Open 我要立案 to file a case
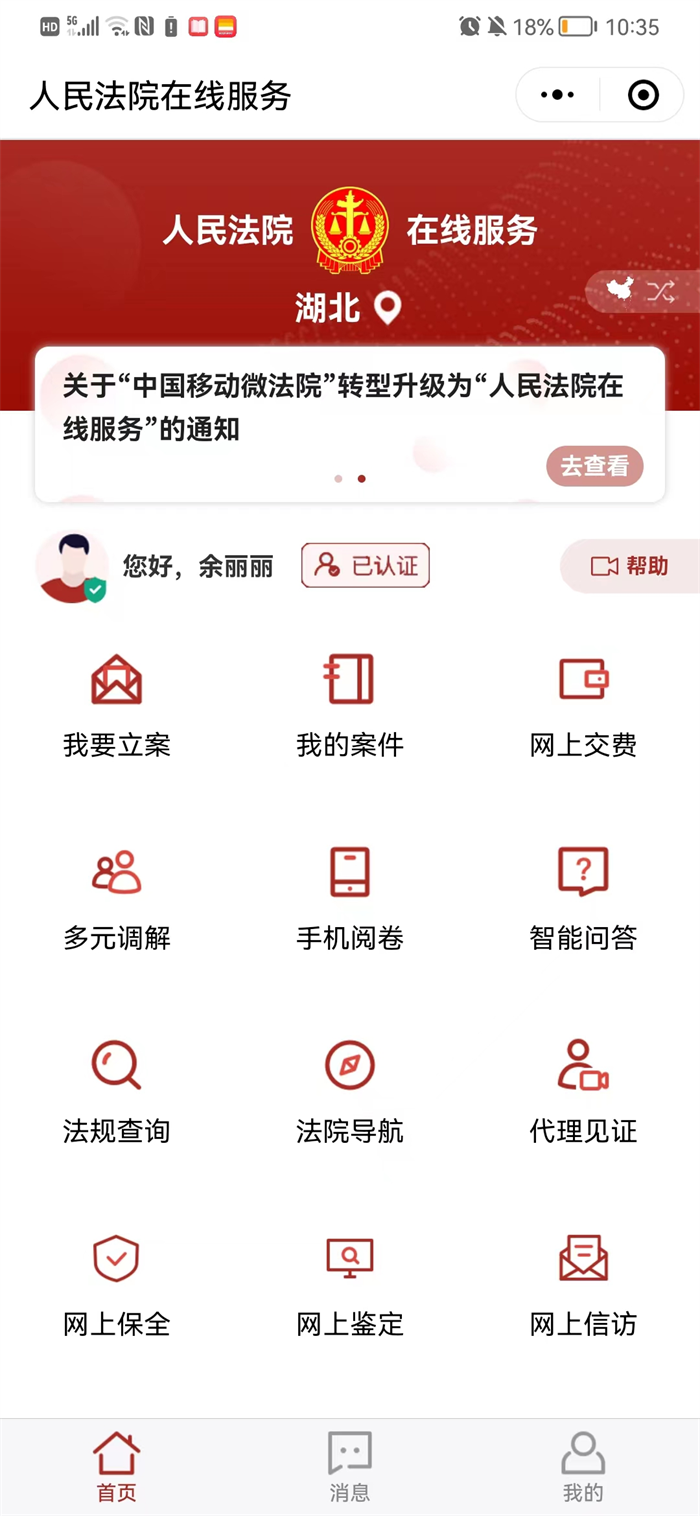 coord(117,705)
